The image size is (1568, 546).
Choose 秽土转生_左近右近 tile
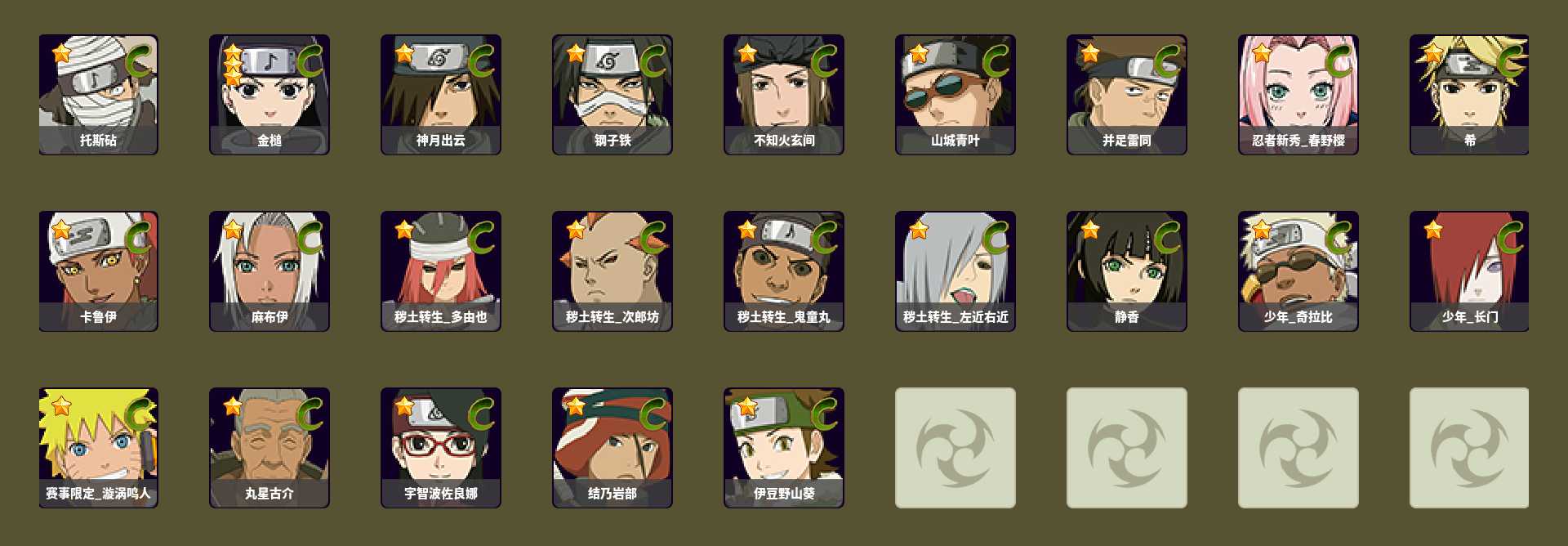pyautogui.click(x=955, y=271)
